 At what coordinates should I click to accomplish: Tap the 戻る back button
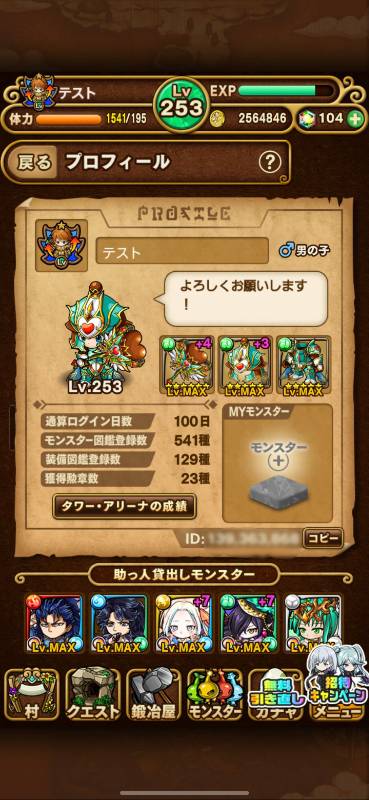[34, 162]
